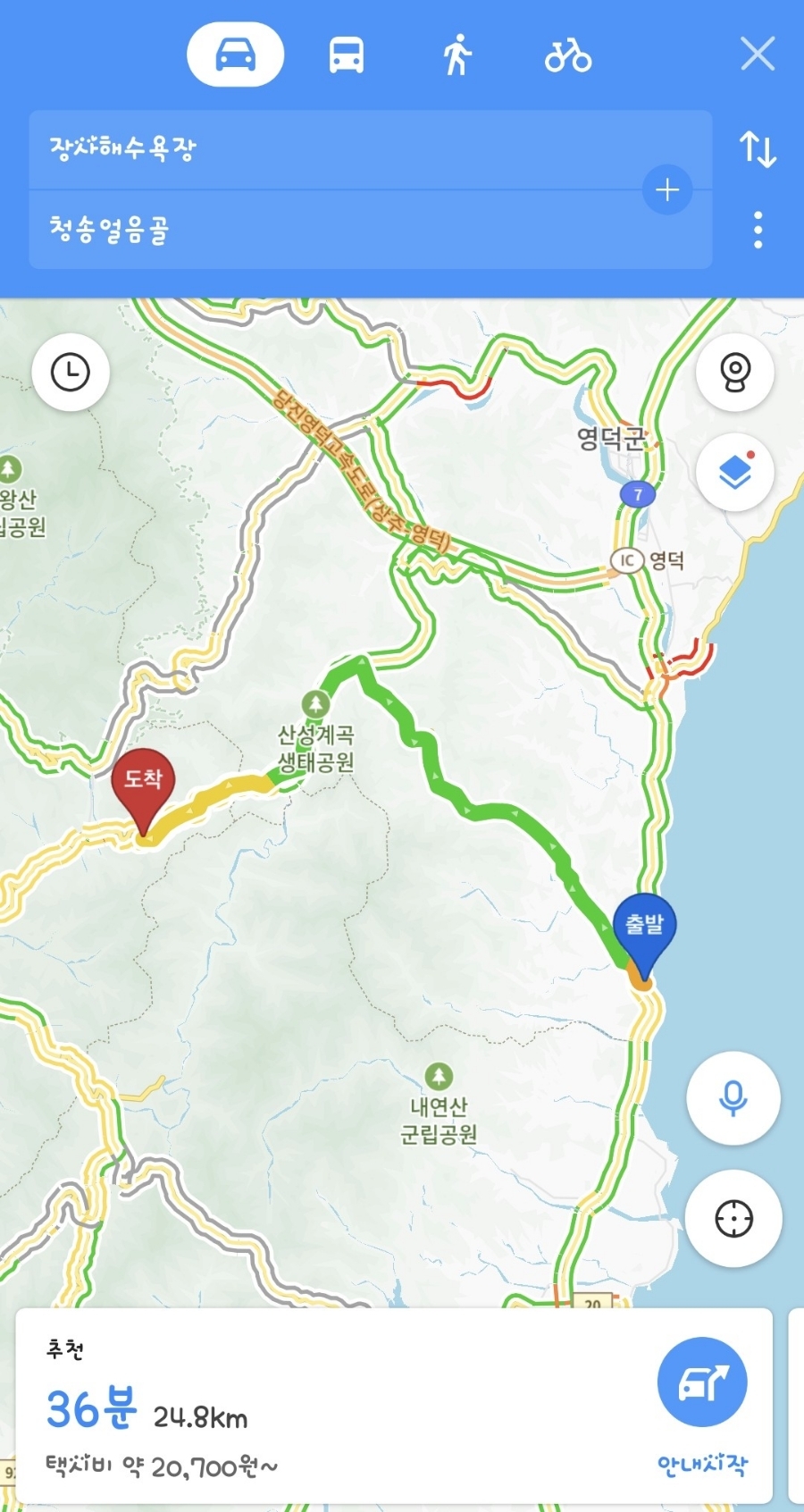This screenshot has height=1512, width=804.
Task: Switch to bicycle directions
Action: (x=568, y=55)
